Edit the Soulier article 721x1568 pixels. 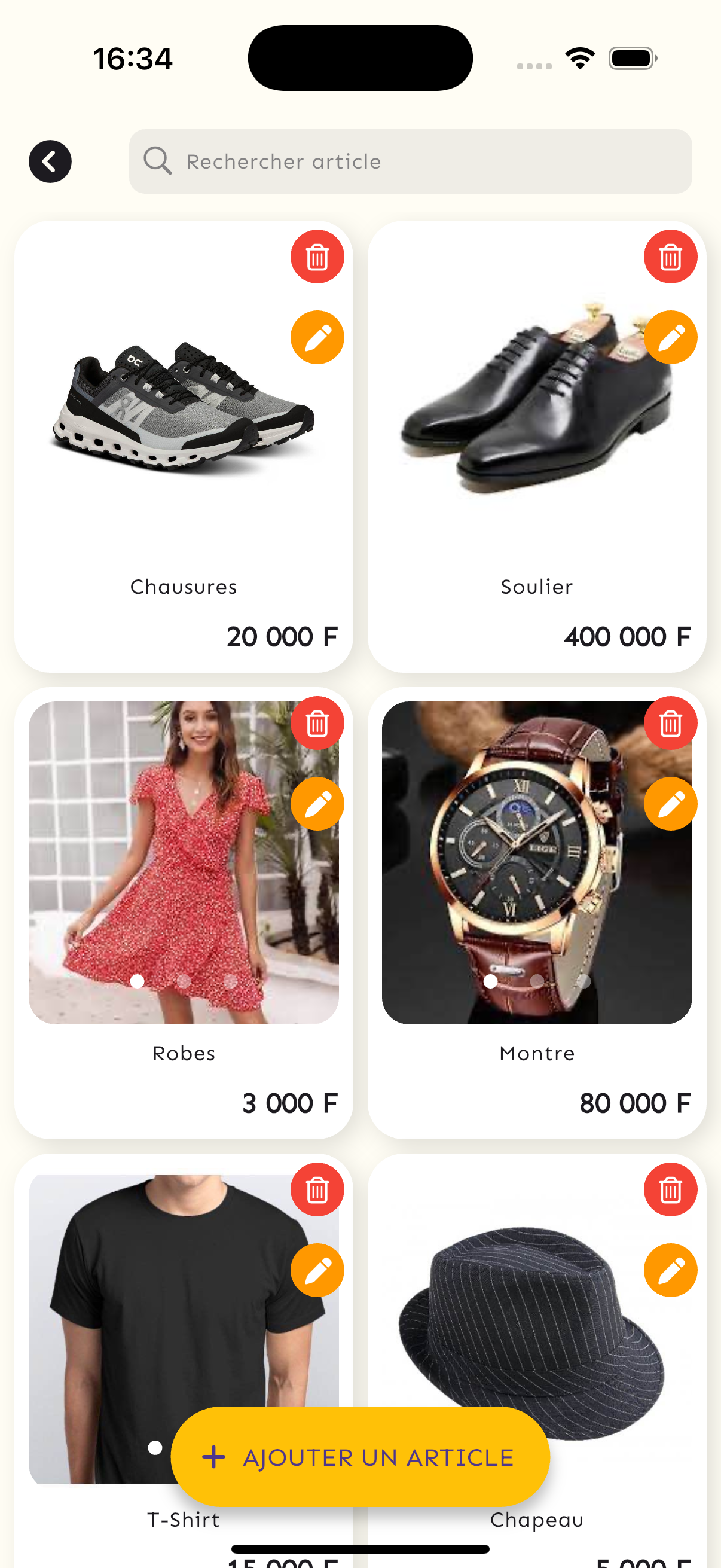(671, 337)
